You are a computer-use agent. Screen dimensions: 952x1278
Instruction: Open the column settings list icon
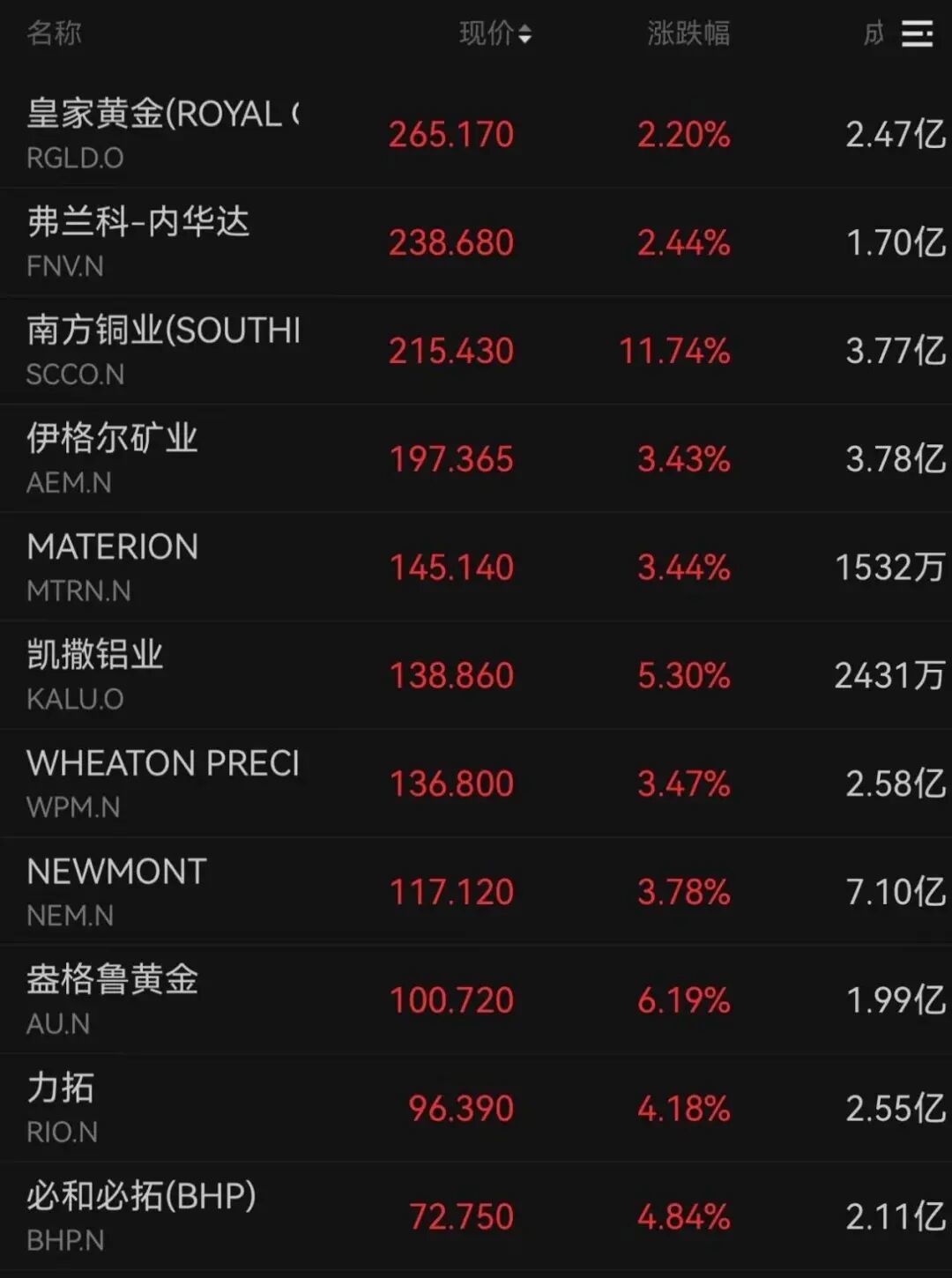pos(917,33)
